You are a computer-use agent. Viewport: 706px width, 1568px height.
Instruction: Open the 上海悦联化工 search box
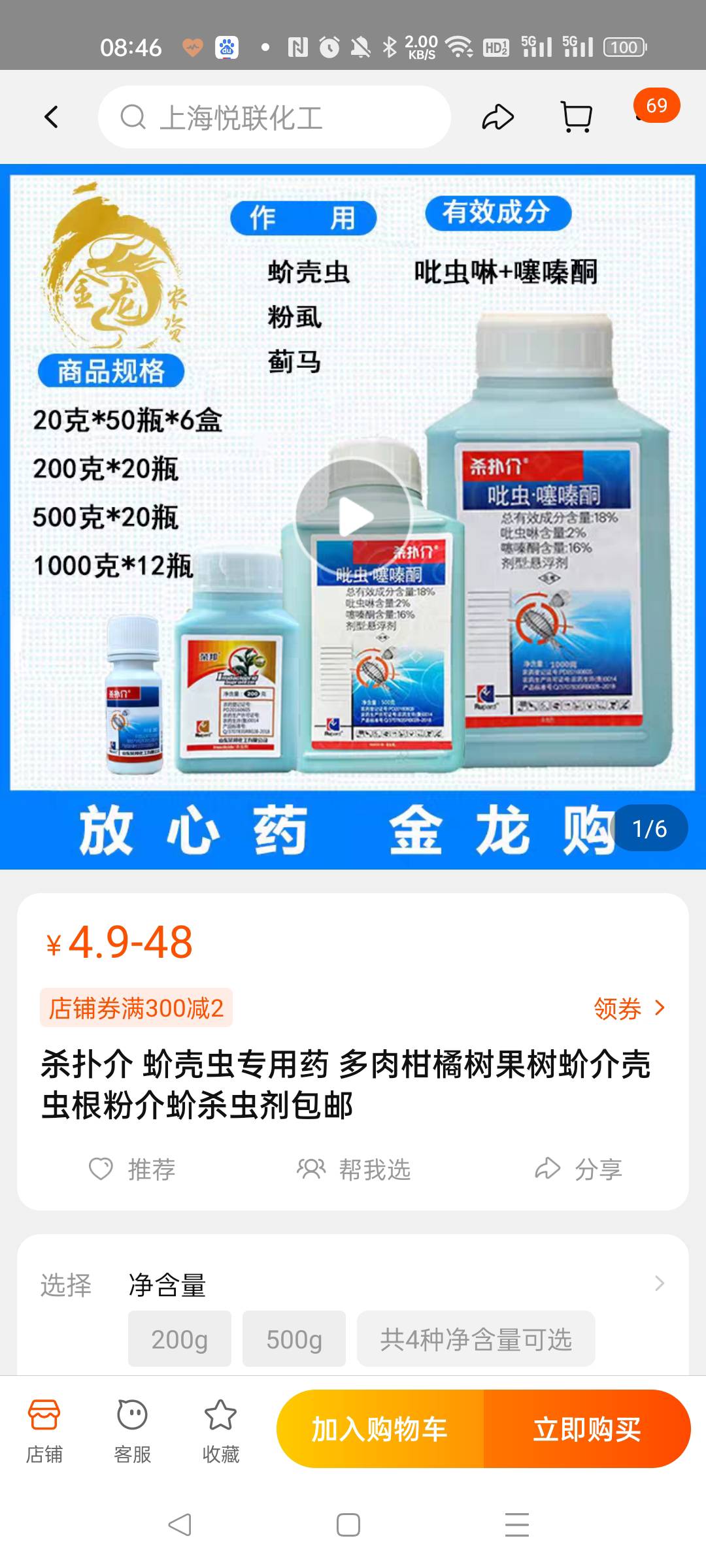coord(275,118)
